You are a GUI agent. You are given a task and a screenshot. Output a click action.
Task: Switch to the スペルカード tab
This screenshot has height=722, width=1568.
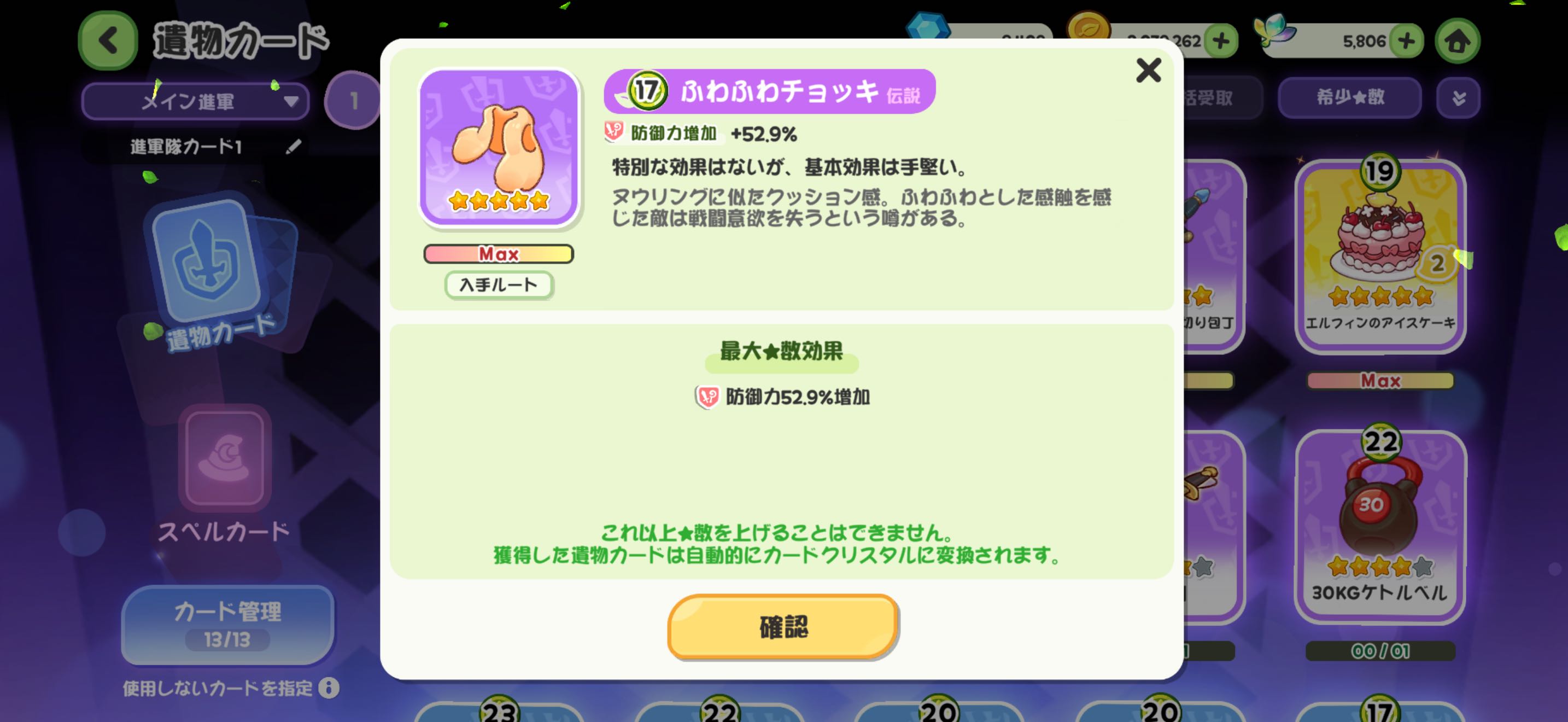coord(224,475)
